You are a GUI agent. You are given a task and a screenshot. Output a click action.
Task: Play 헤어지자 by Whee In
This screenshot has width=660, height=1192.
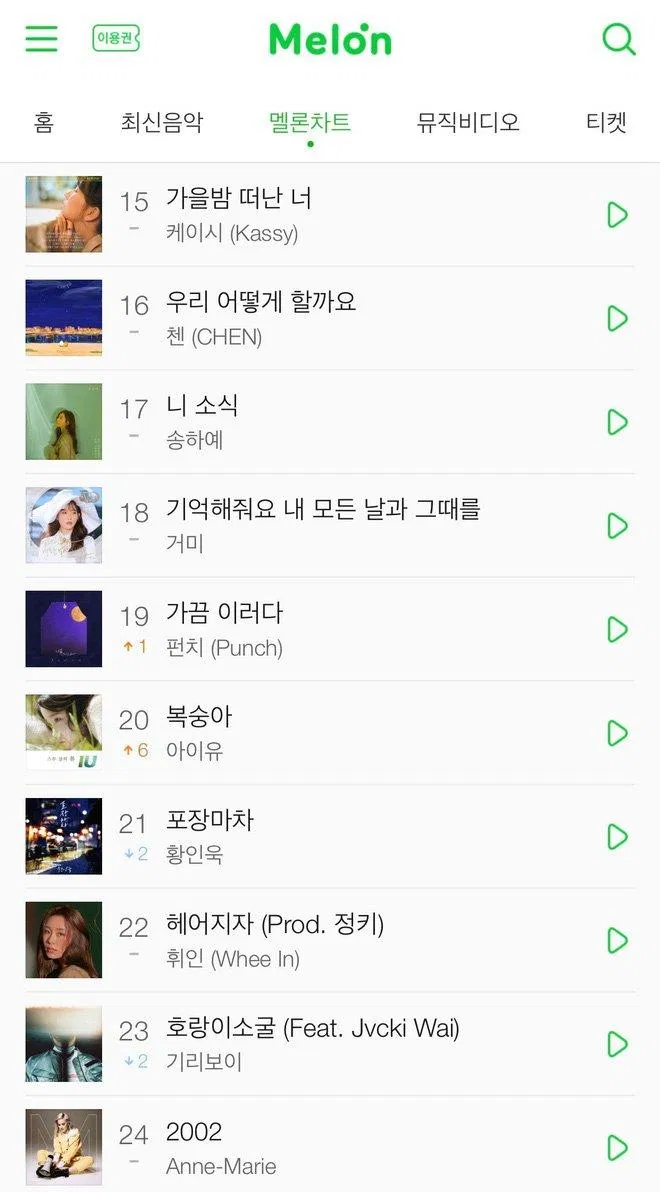(617, 941)
